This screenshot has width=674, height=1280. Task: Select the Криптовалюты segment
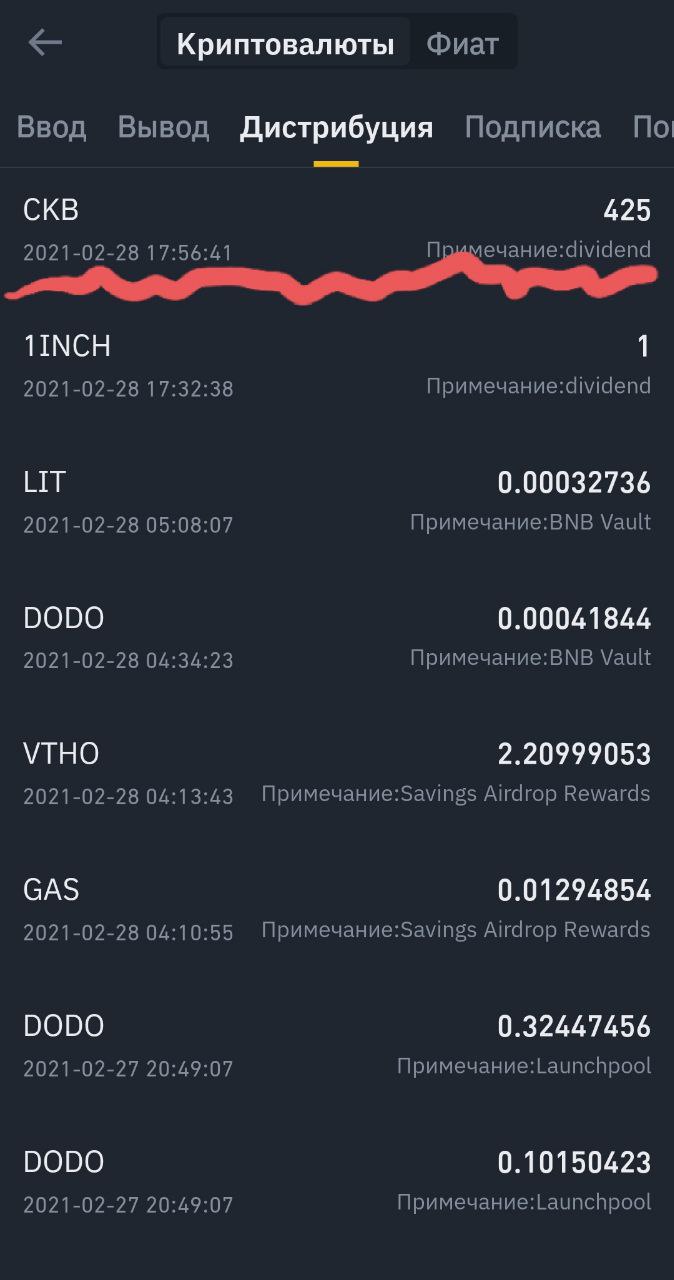coord(285,44)
